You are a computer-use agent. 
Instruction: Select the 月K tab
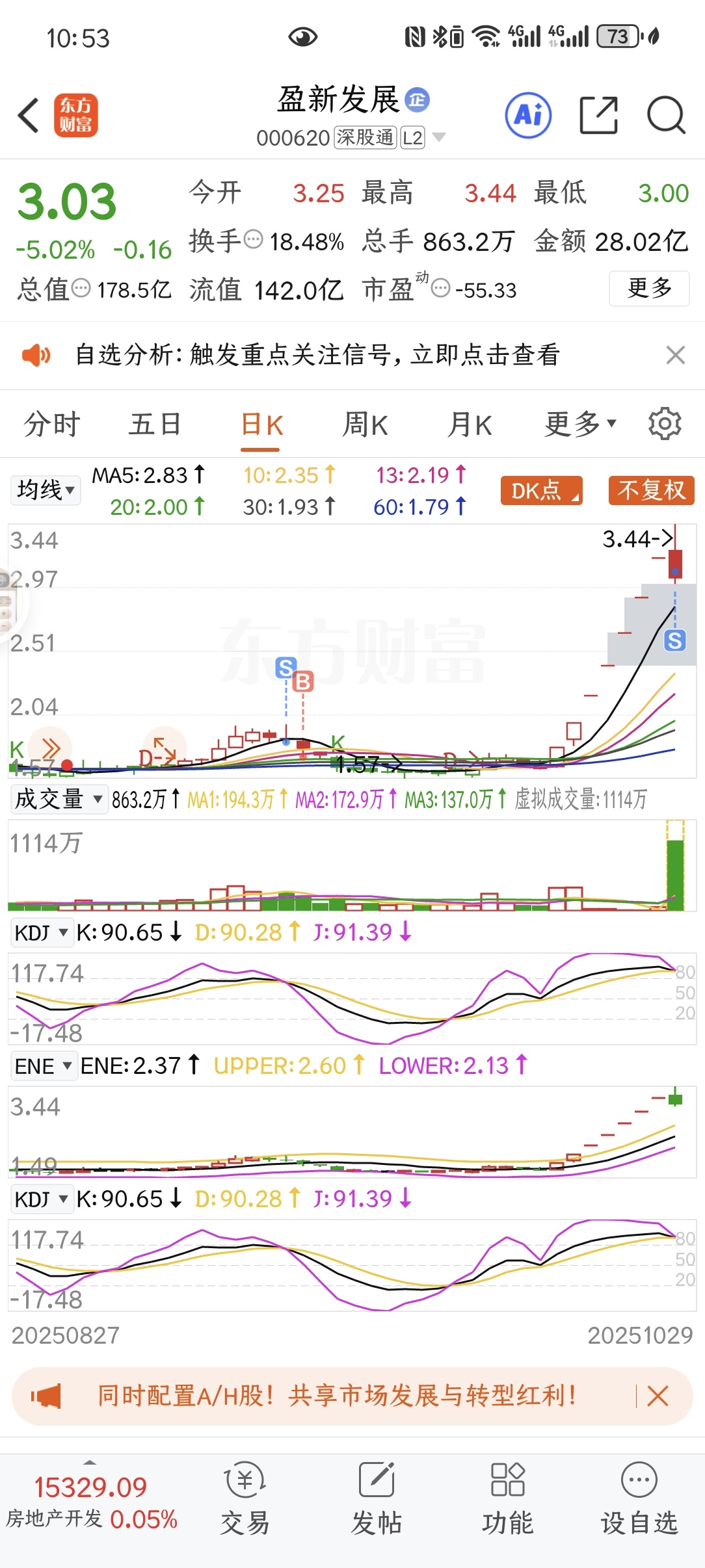470,425
